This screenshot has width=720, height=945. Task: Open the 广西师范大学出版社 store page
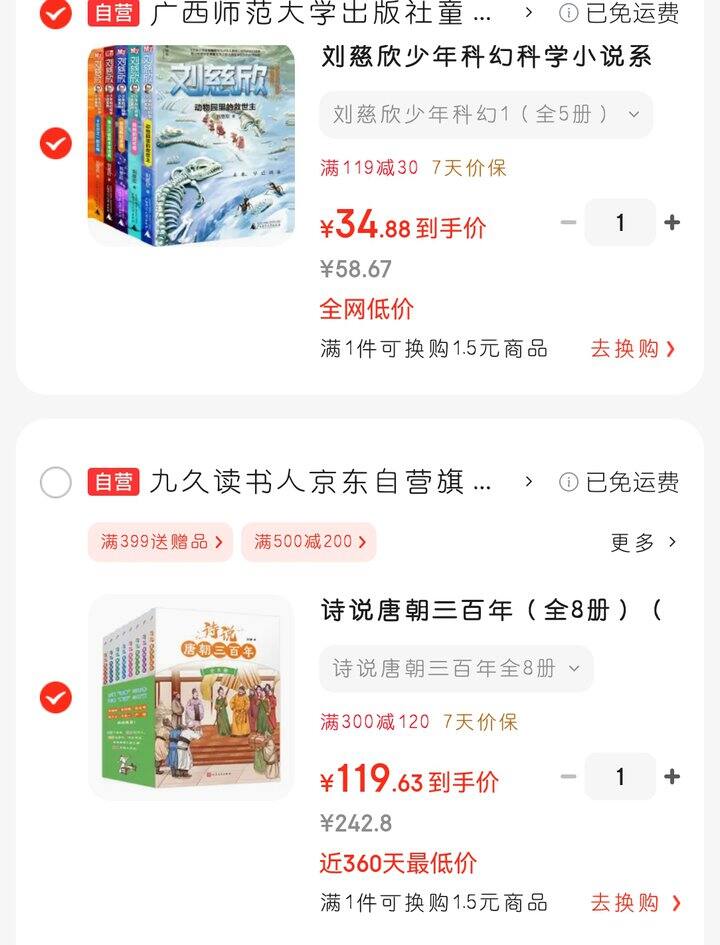click(320, 13)
